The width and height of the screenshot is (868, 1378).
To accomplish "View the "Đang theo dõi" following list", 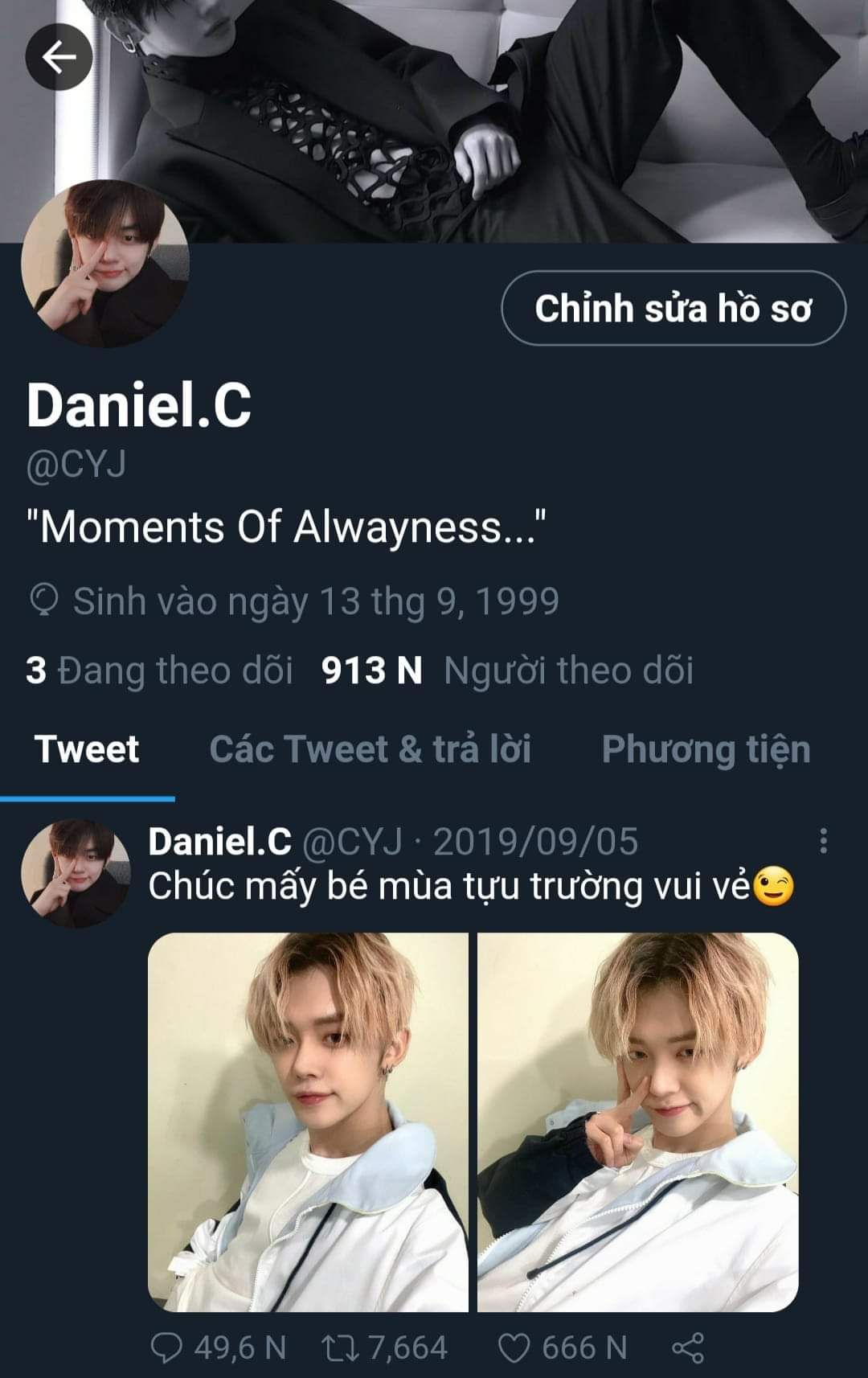I will click(x=159, y=671).
